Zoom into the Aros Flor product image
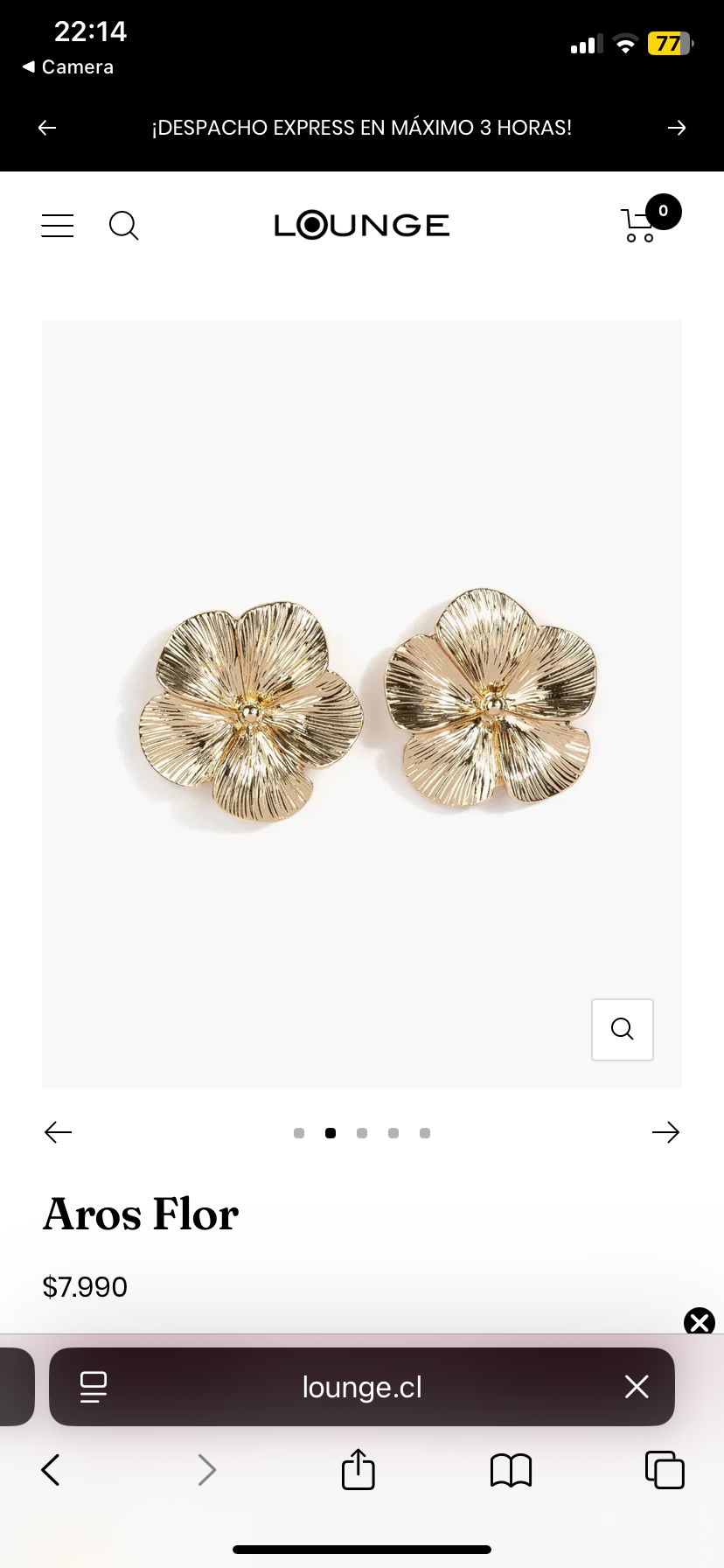Screen dimensions: 724x1568 tap(622, 1029)
